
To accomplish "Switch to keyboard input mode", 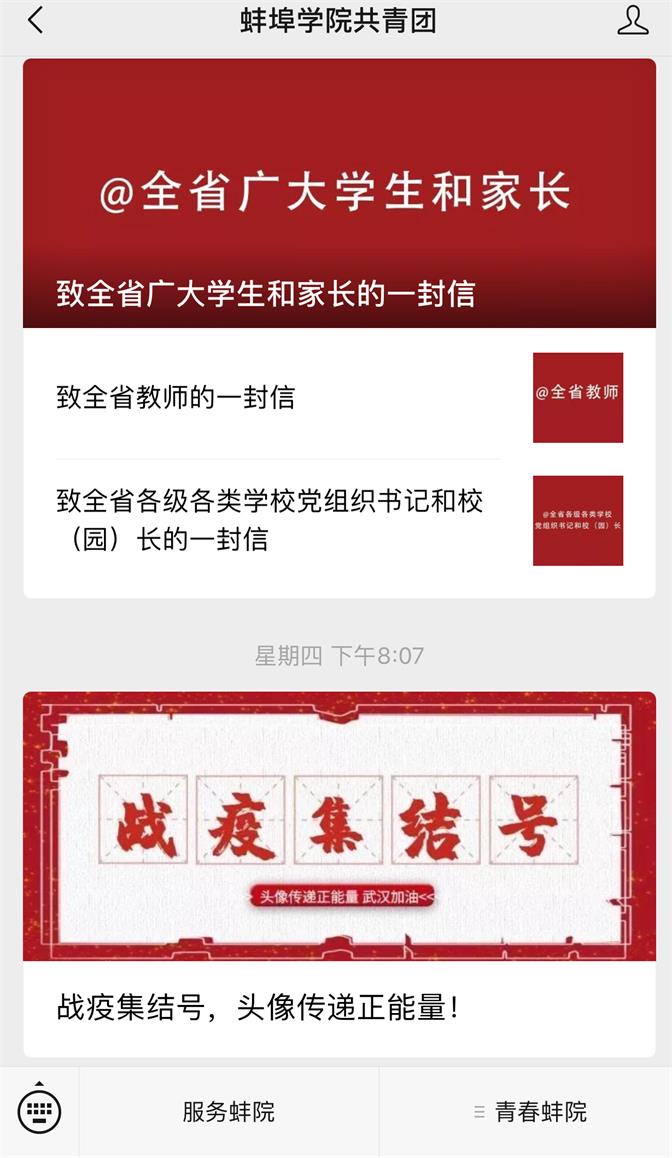I will coord(39,1111).
